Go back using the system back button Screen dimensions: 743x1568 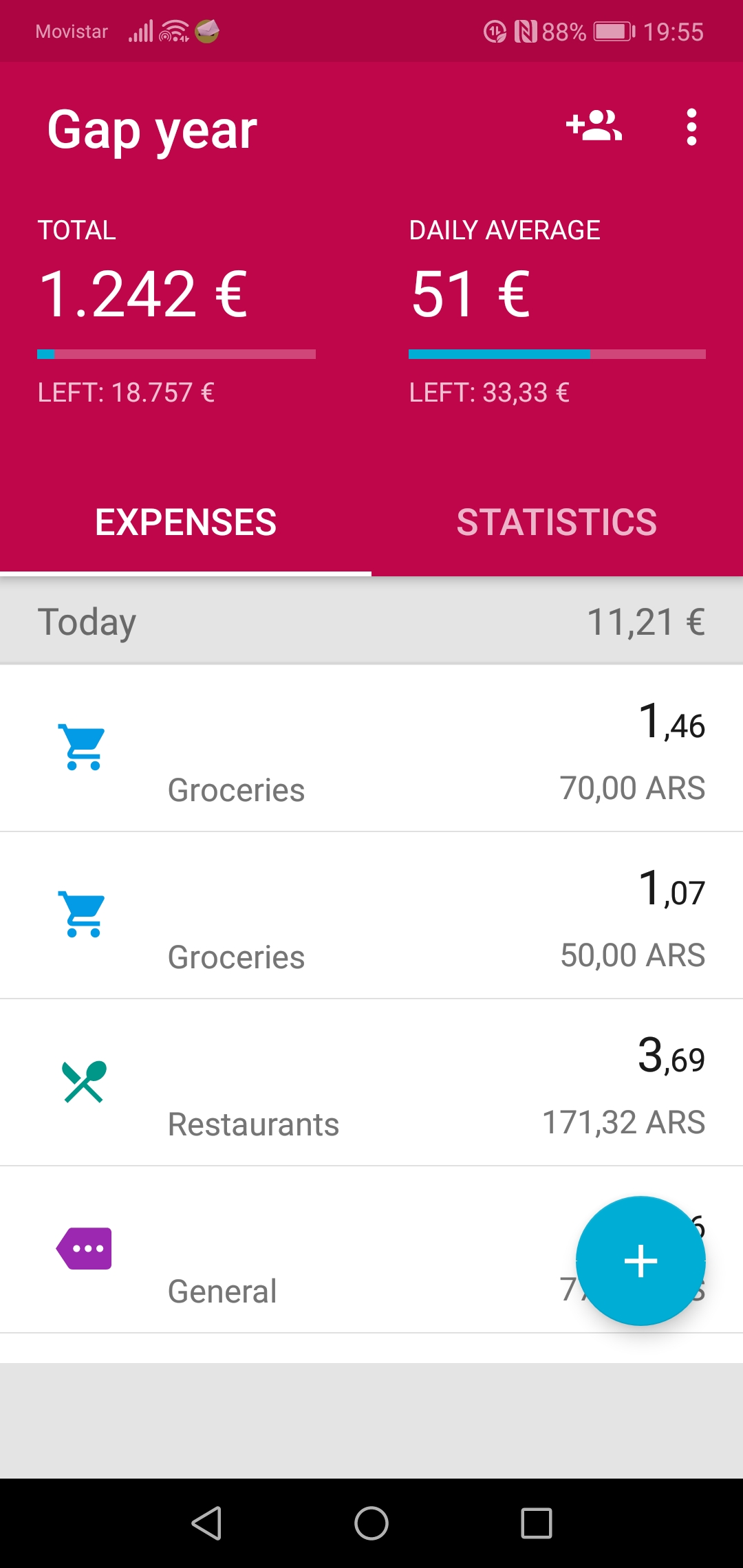206,1523
